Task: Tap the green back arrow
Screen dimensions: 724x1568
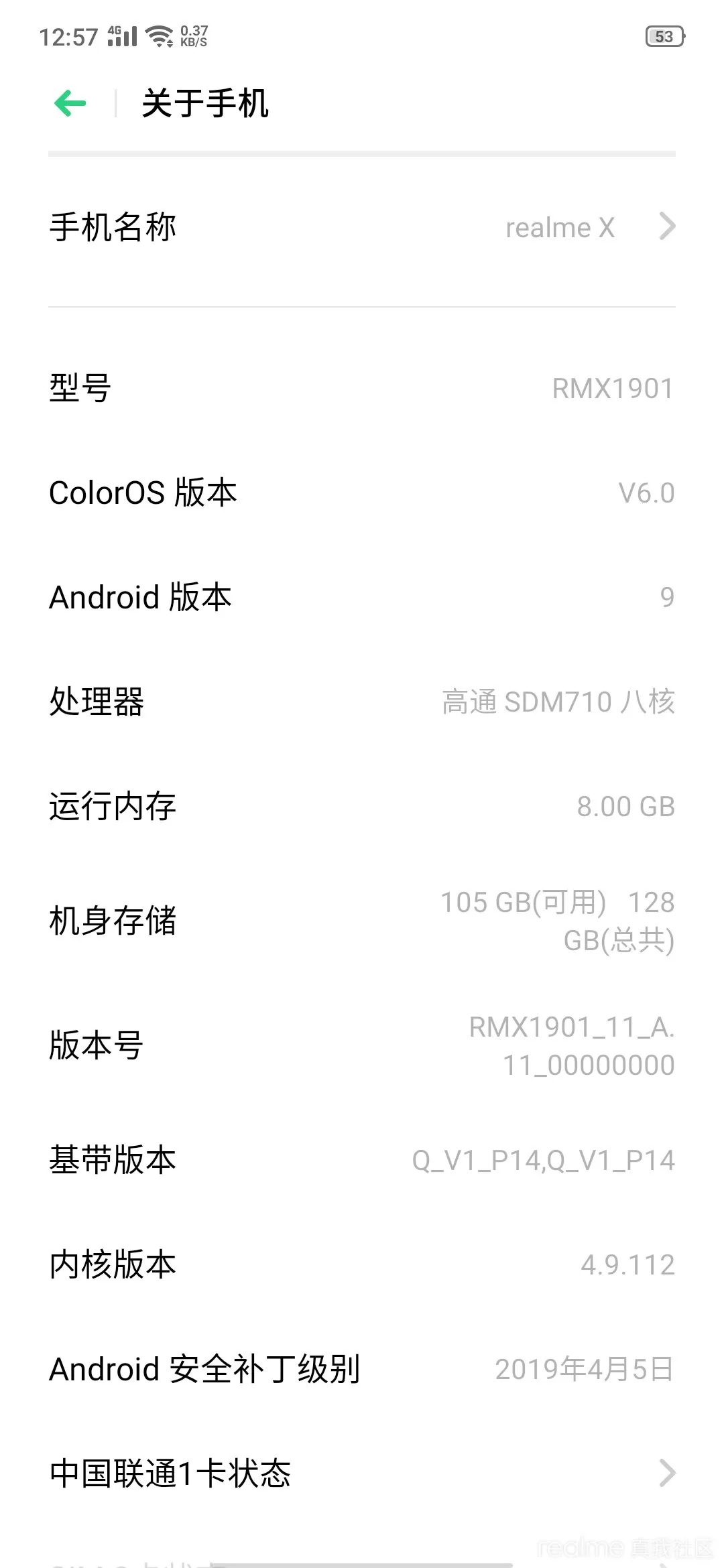Action: [x=70, y=102]
